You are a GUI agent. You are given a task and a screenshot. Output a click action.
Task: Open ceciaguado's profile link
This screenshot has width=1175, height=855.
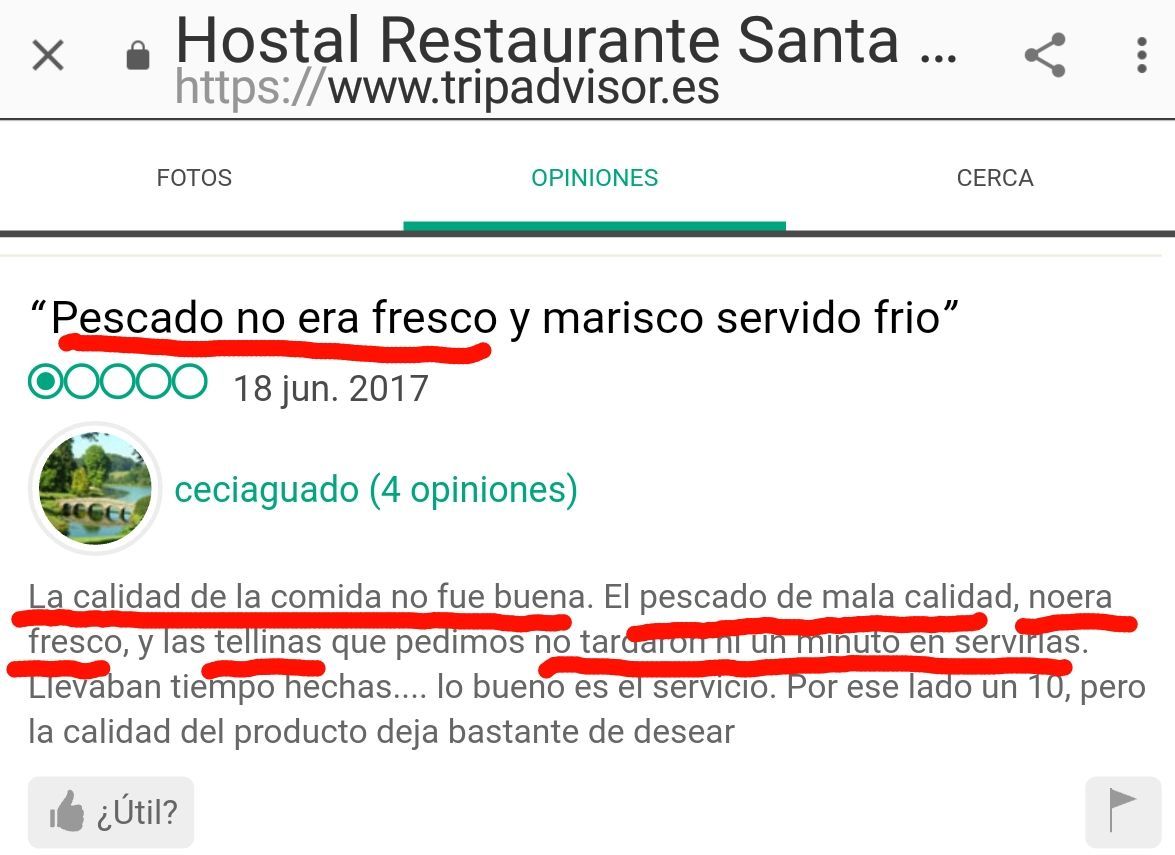click(x=375, y=490)
